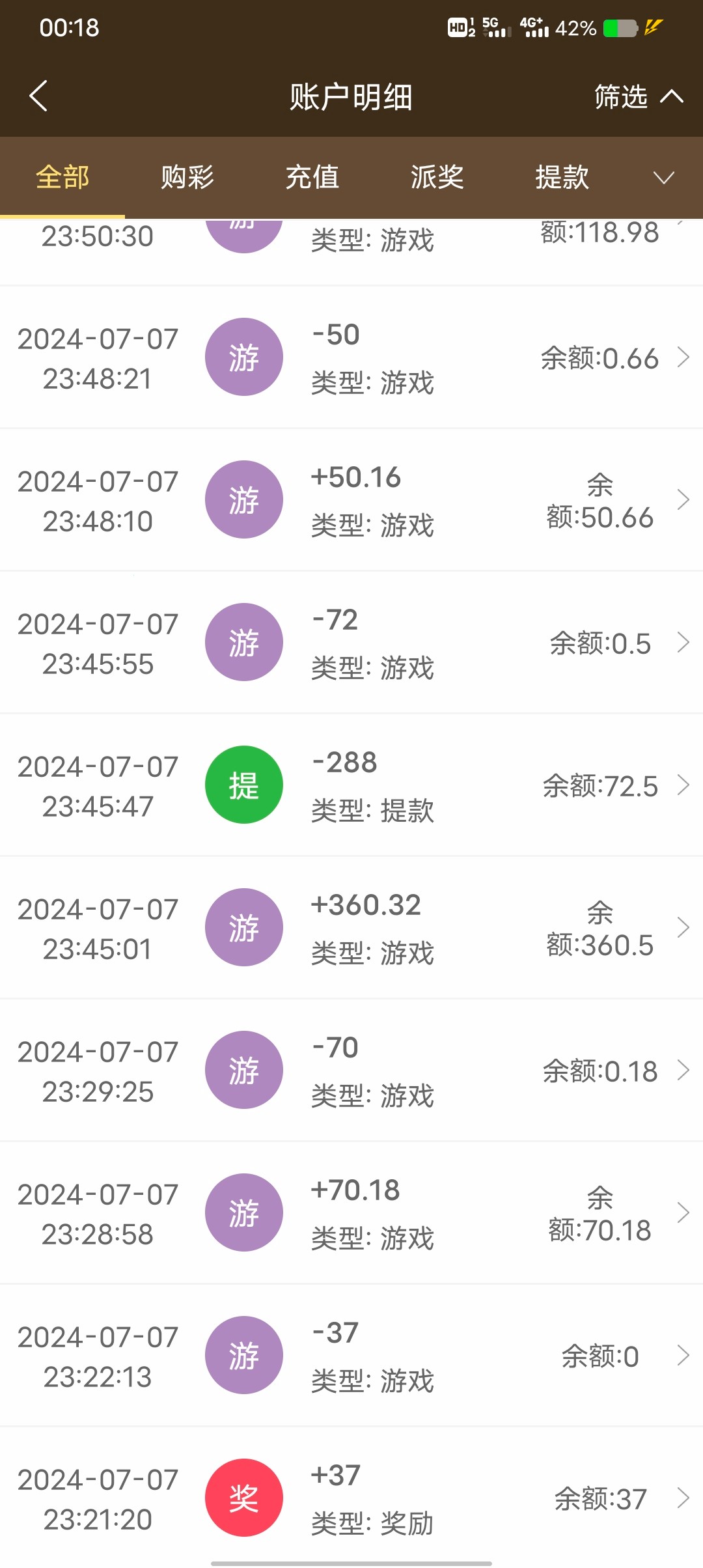
Task: Open the -70 game record at 23:29:25
Action: [x=351, y=1071]
